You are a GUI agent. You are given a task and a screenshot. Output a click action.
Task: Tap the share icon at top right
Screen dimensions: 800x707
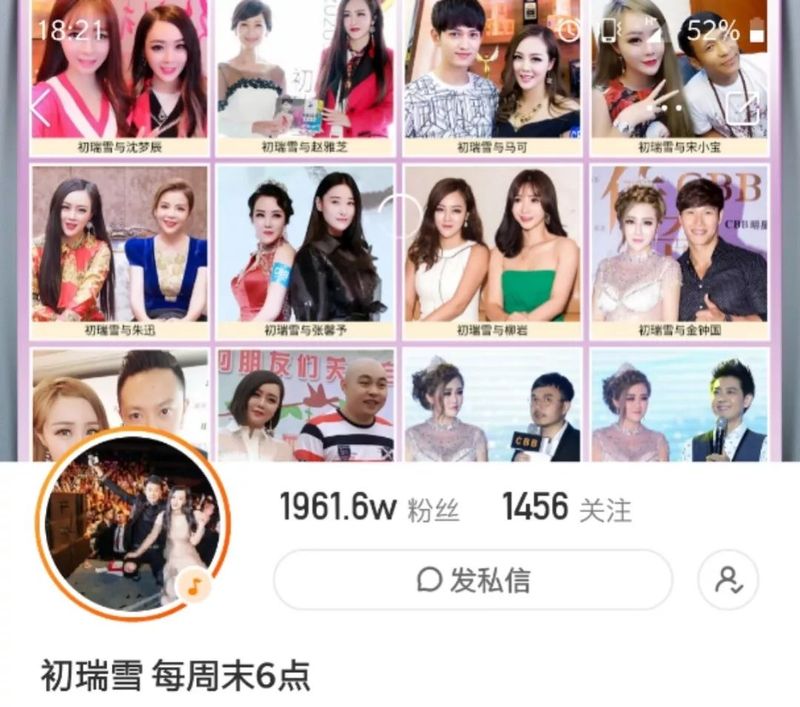pyautogui.click(x=742, y=107)
